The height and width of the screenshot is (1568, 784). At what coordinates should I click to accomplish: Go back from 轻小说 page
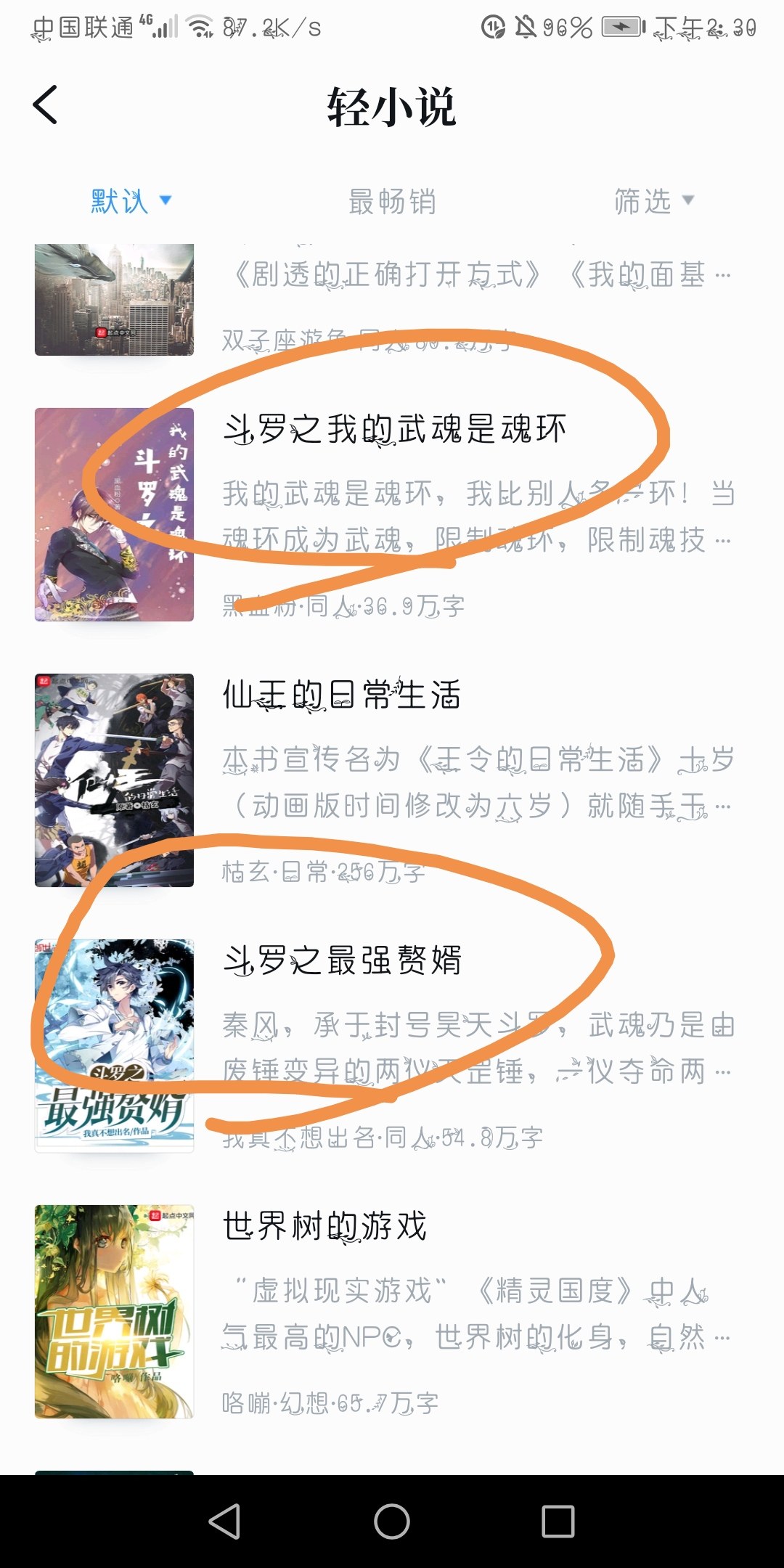(45, 105)
